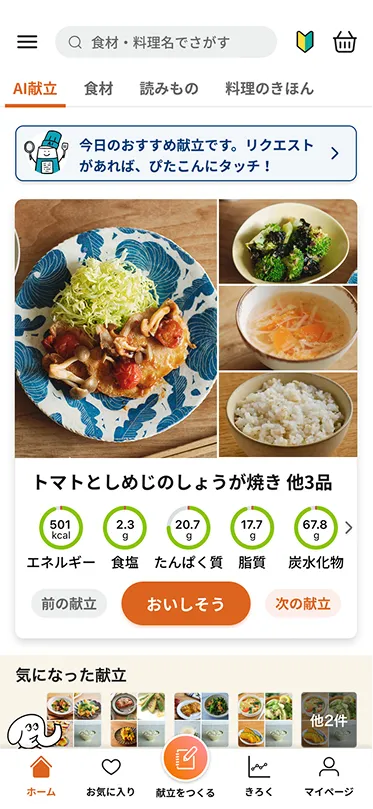This screenshot has height=809, width=373.
Task: Open マイページ
Action: click(329, 777)
